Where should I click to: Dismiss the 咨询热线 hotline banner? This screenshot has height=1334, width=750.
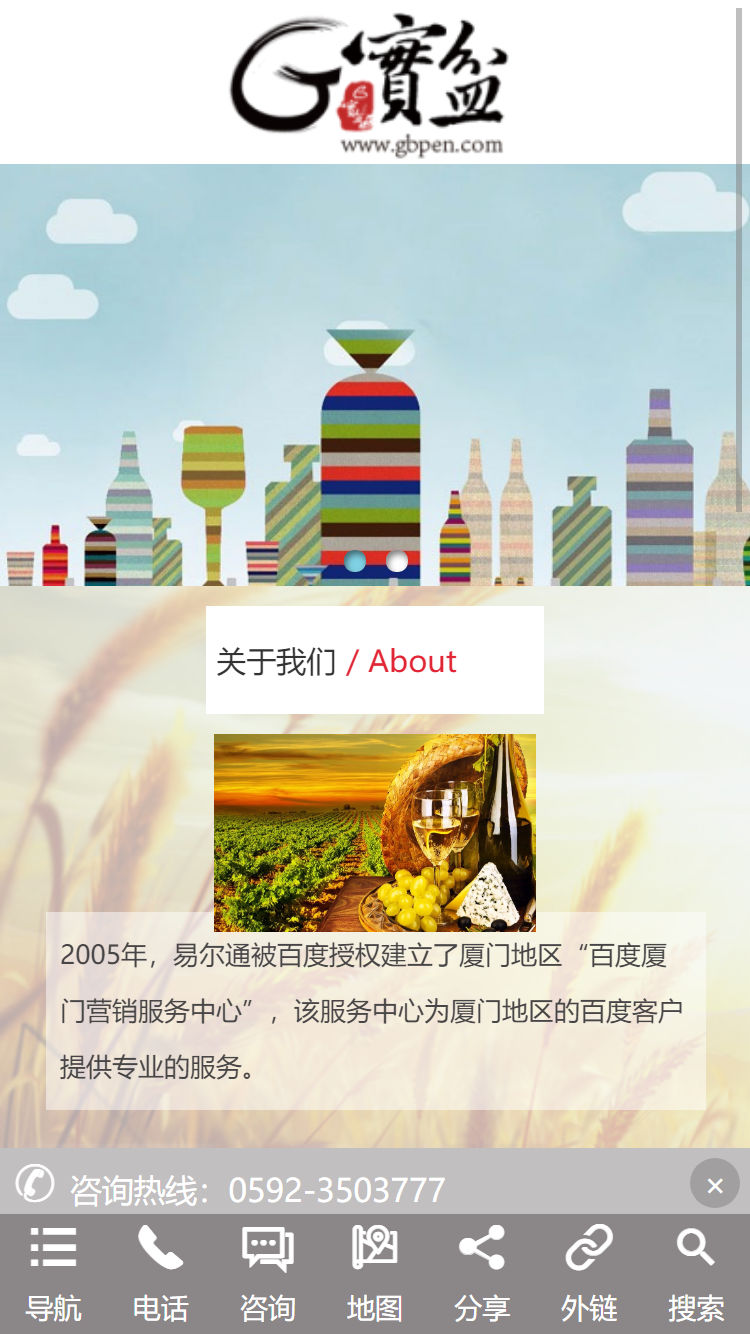tap(714, 1185)
